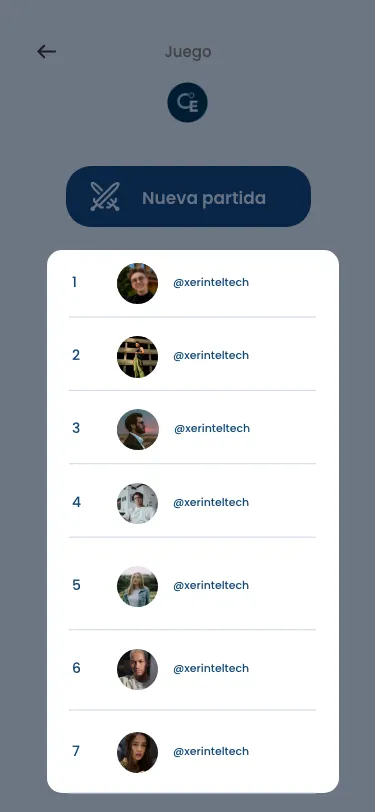Viewport: 375px width, 812px height.
Task: Open the player ranked number 5
Action: pos(192,586)
